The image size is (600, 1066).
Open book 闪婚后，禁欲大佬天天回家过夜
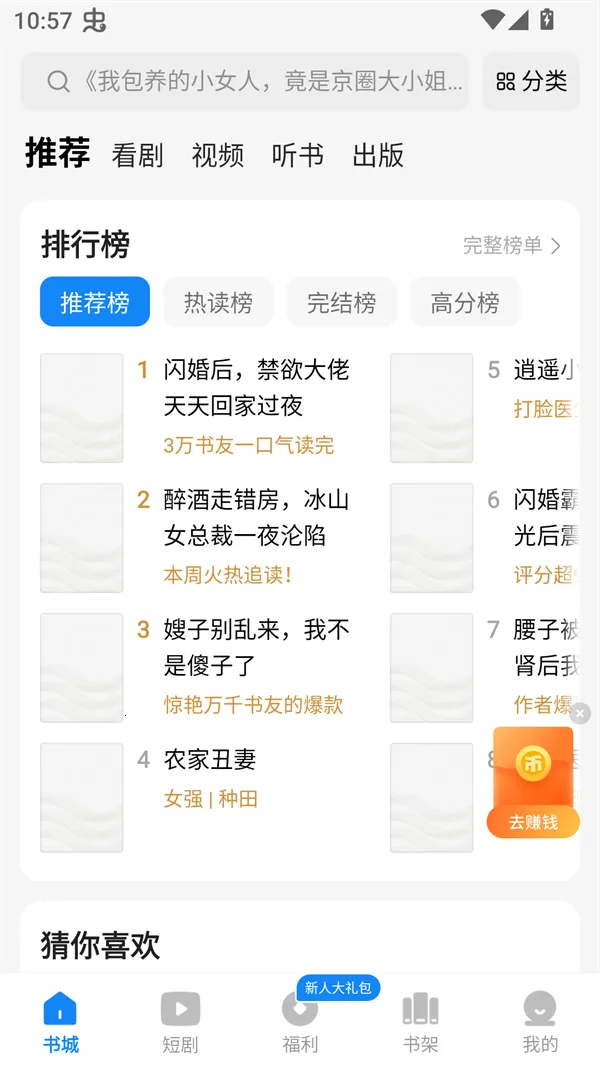point(256,388)
